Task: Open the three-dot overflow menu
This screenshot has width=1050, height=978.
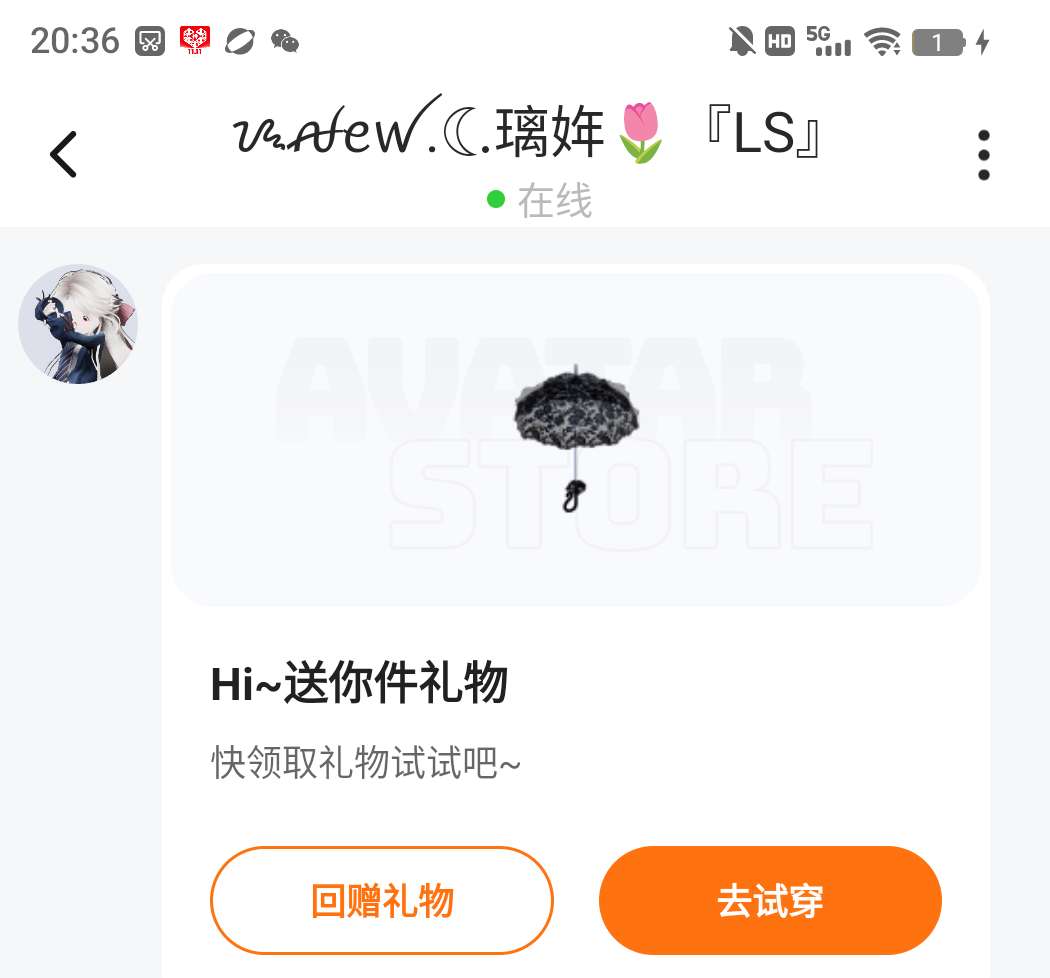Action: [x=983, y=155]
